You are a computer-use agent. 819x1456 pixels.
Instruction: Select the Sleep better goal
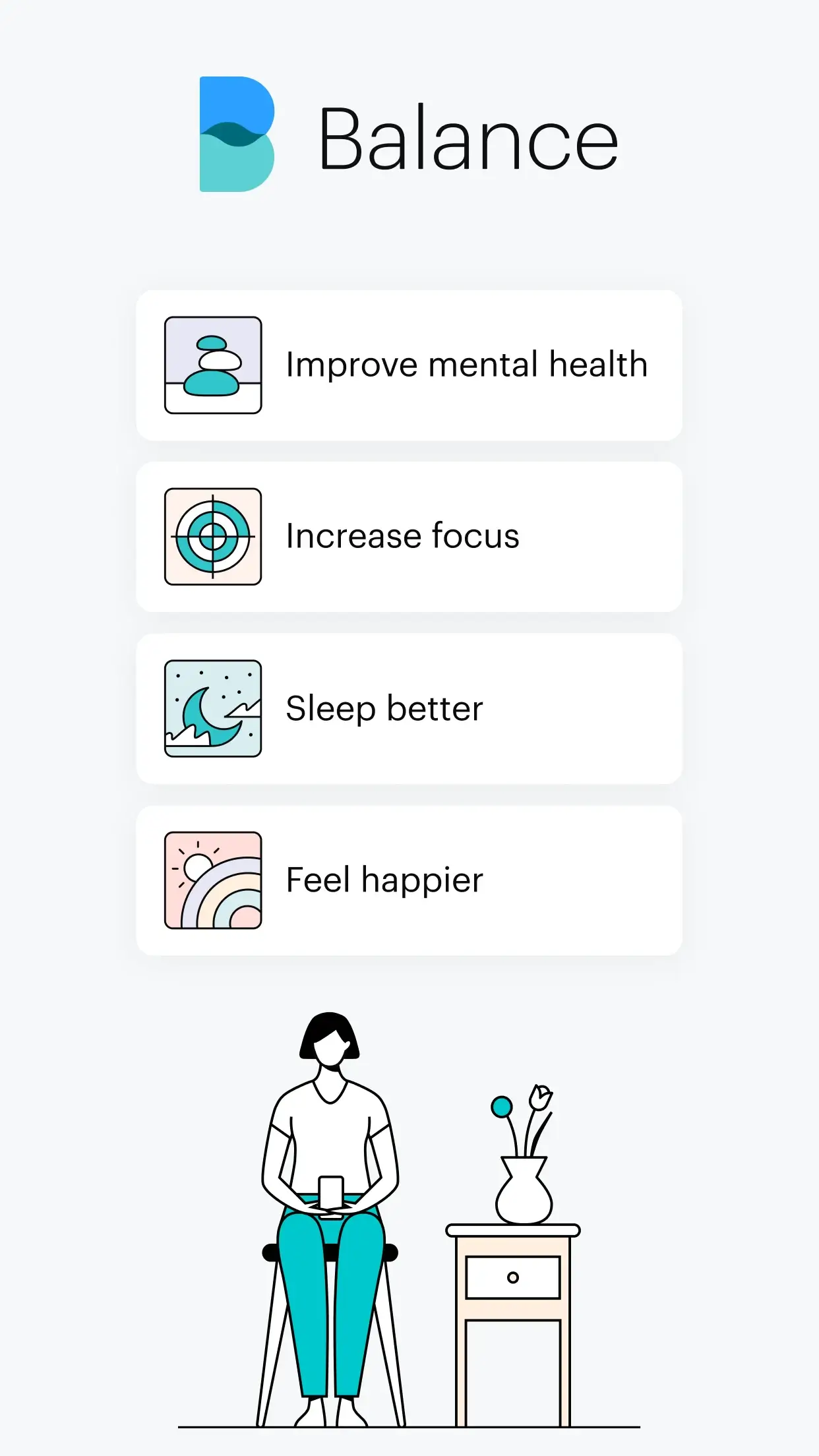pyautogui.click(x=409, y=708)
